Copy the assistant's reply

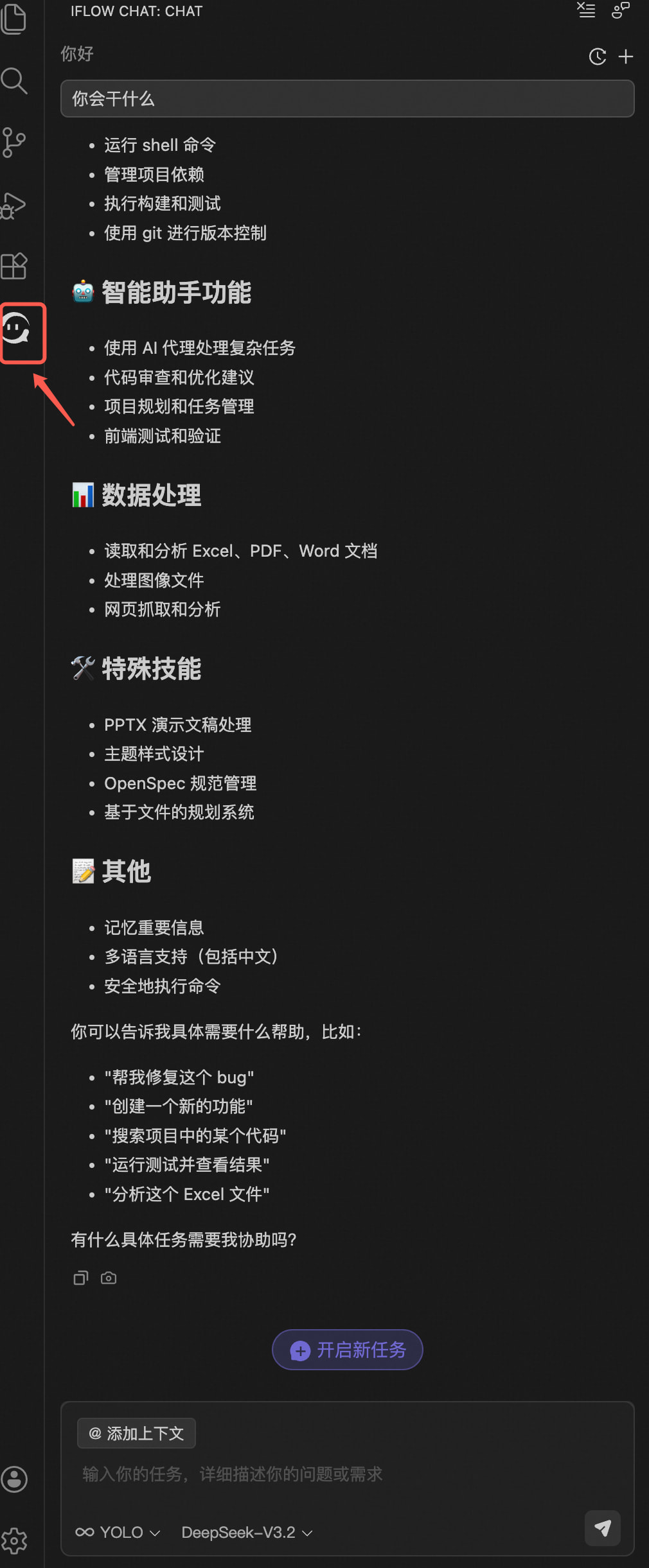tap(80, 1278)
